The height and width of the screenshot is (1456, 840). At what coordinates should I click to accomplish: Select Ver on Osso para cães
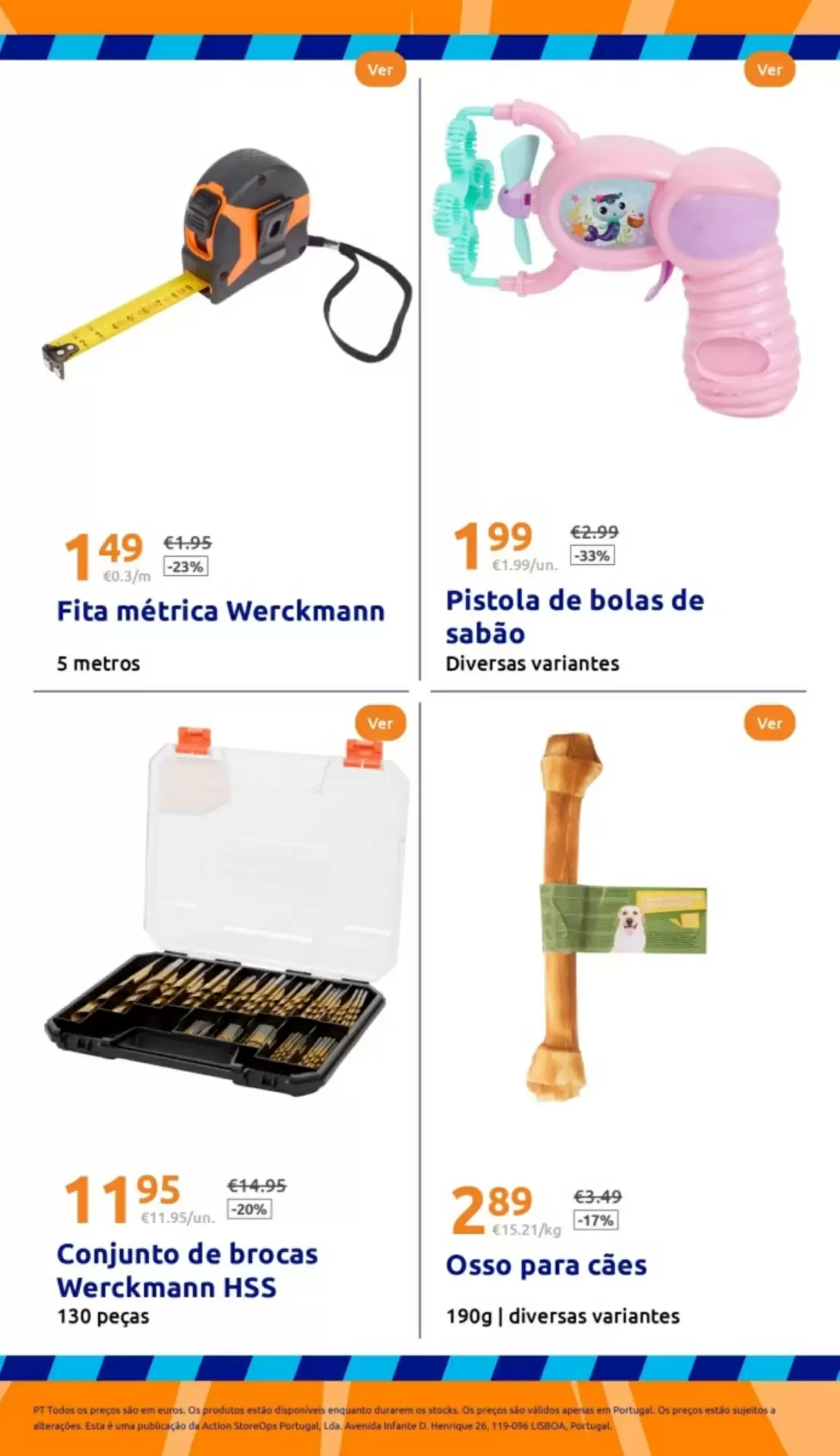pos(769,723)
